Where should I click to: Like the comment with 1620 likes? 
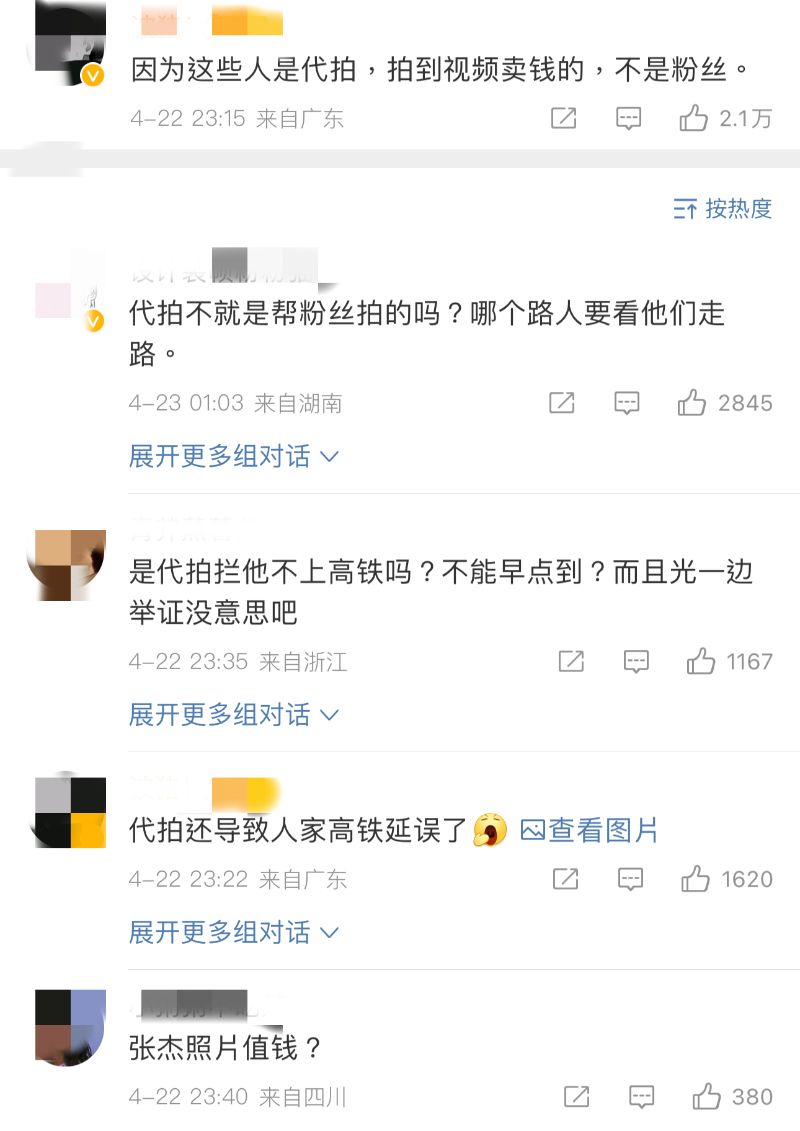695,879
